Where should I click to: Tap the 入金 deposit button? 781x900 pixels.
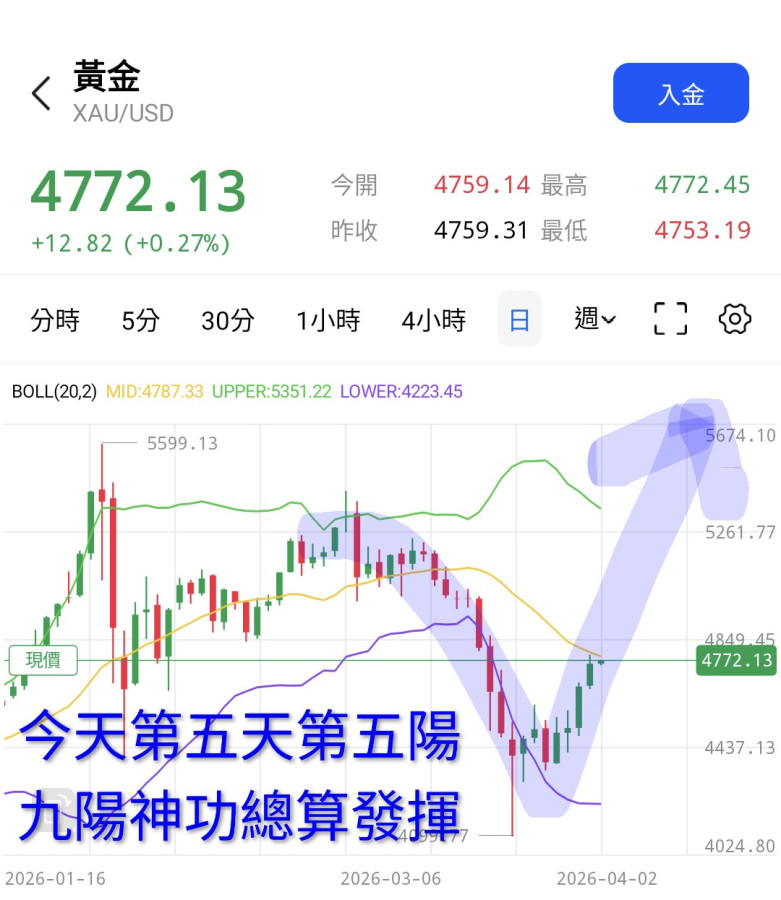click(x=680, y=94)
